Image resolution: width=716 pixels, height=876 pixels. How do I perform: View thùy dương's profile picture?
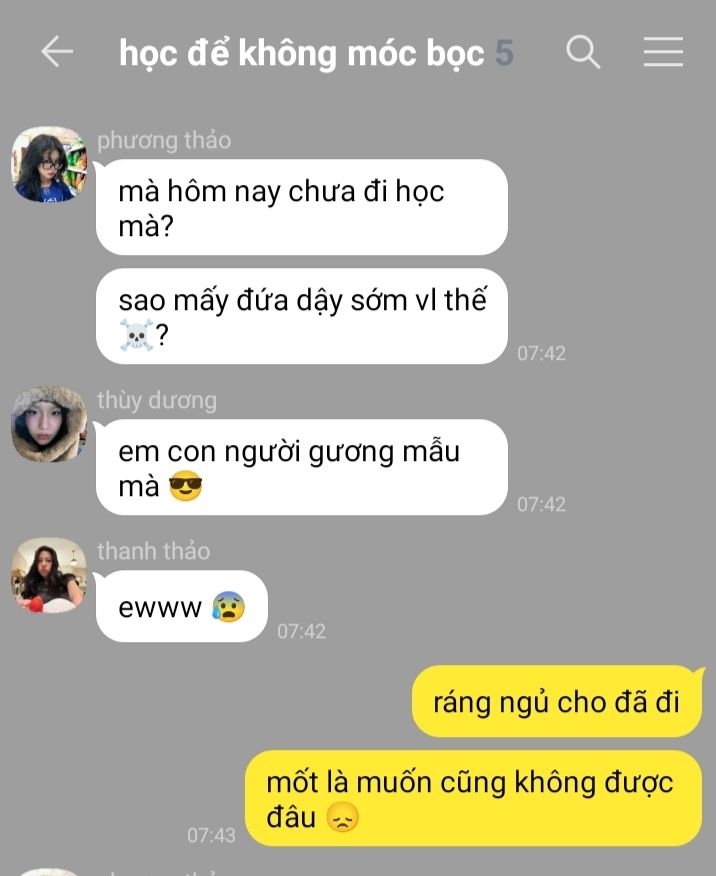point(49,425)
